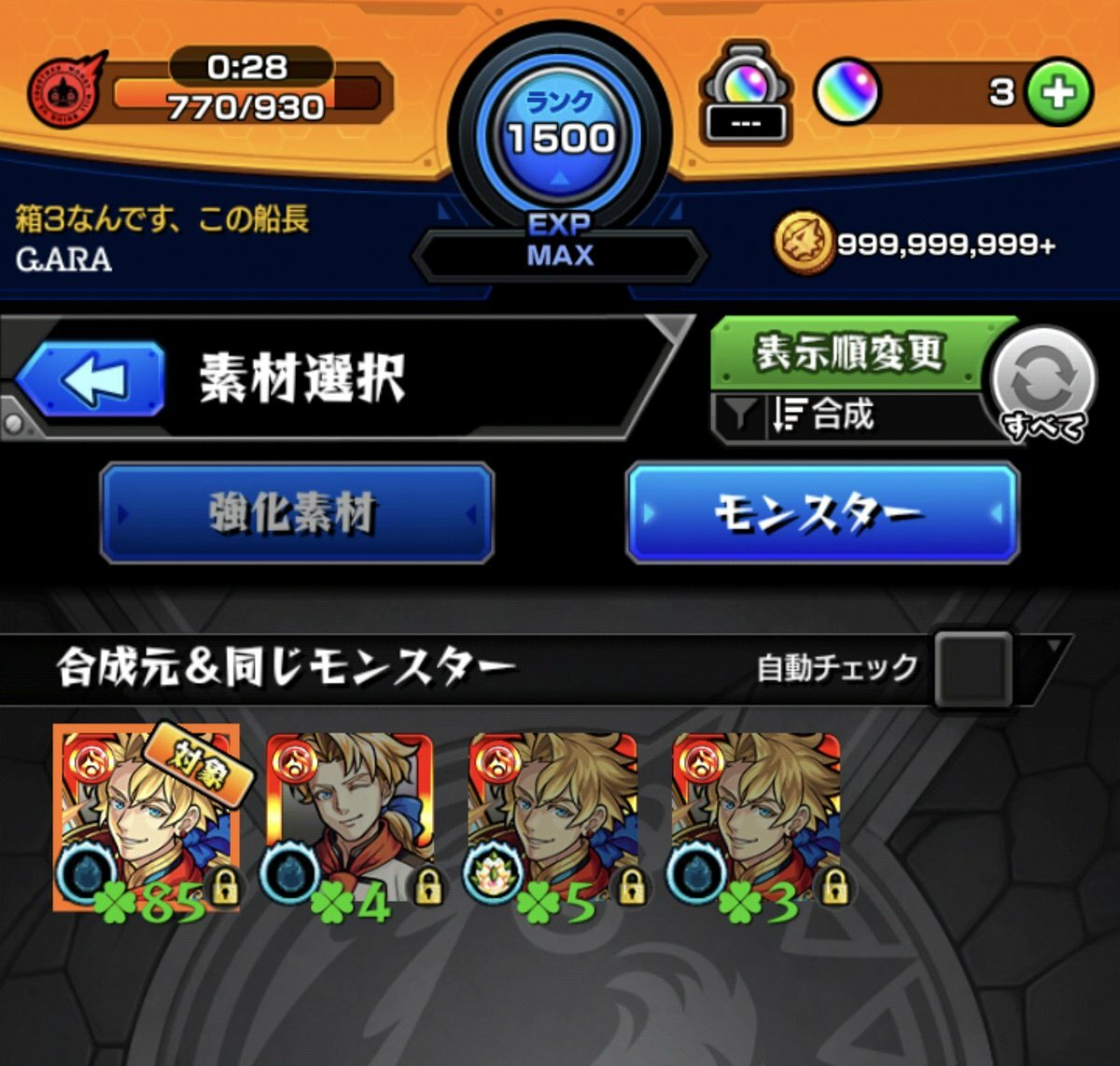Go back with the blue arrow button
Viewport: 1120px width, 1066px height.
point(91,380)
